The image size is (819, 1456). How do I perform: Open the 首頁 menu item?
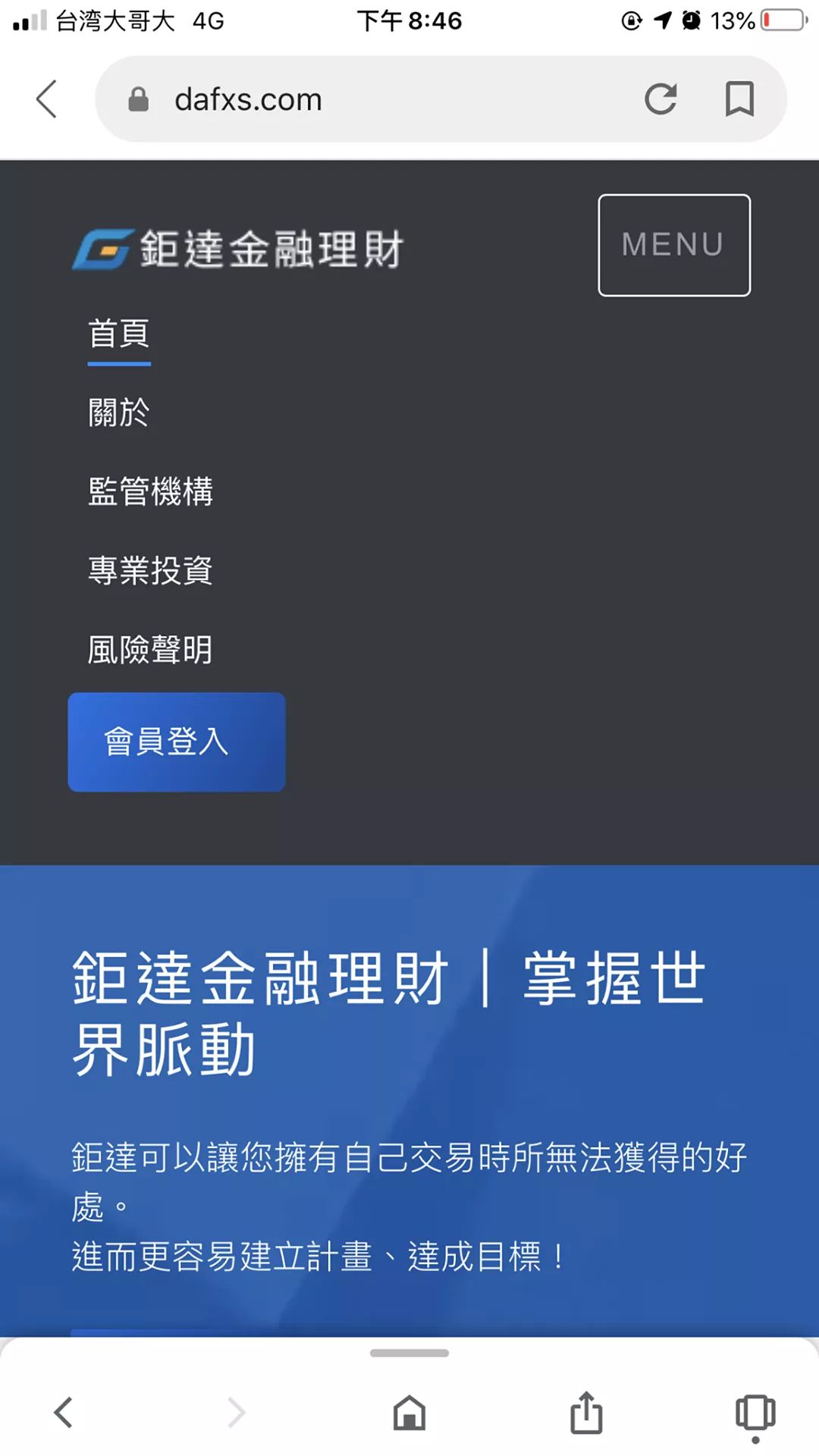[x=119, y=334]
